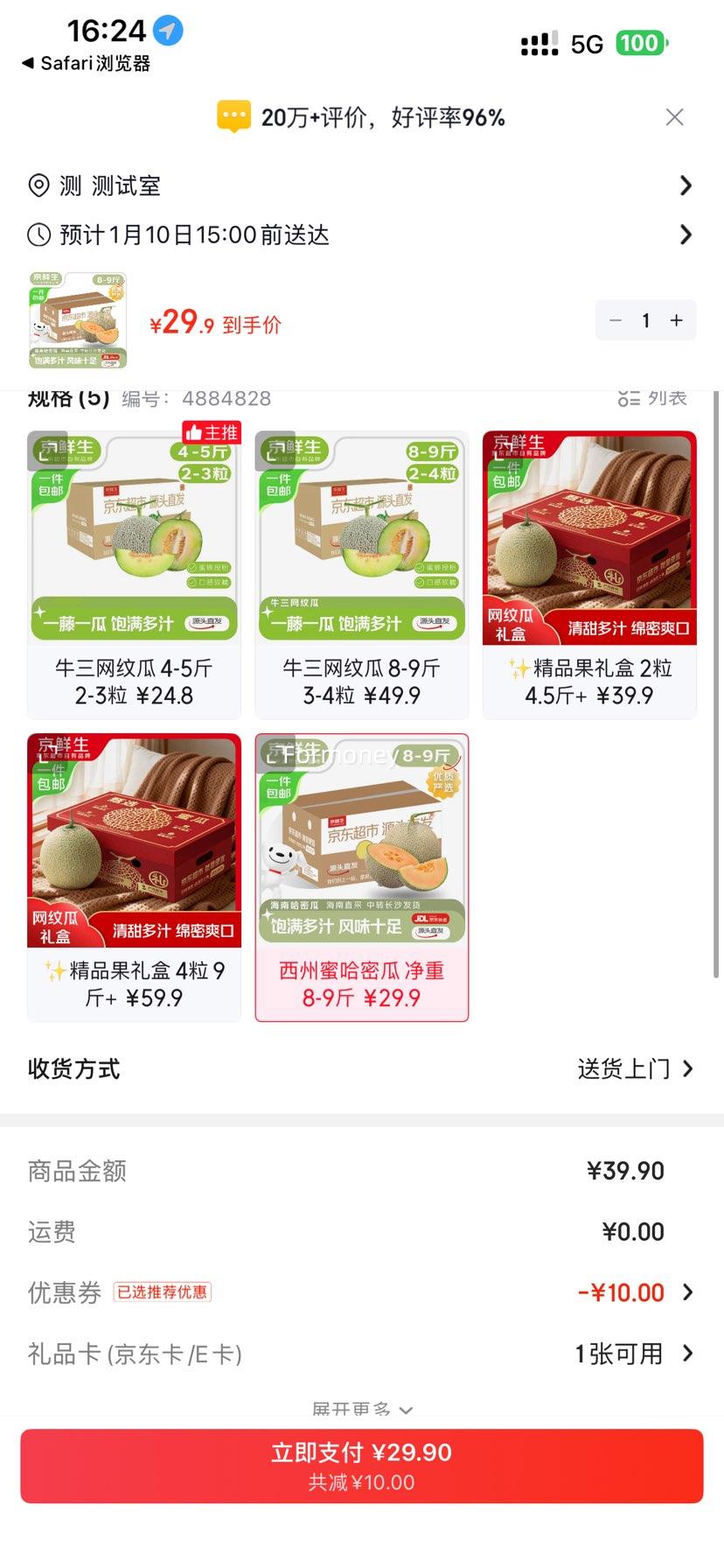Click the 京鲜生 brand logo on a thumbnail
The height and width of the screenshot is (1568, 724).
63,451
